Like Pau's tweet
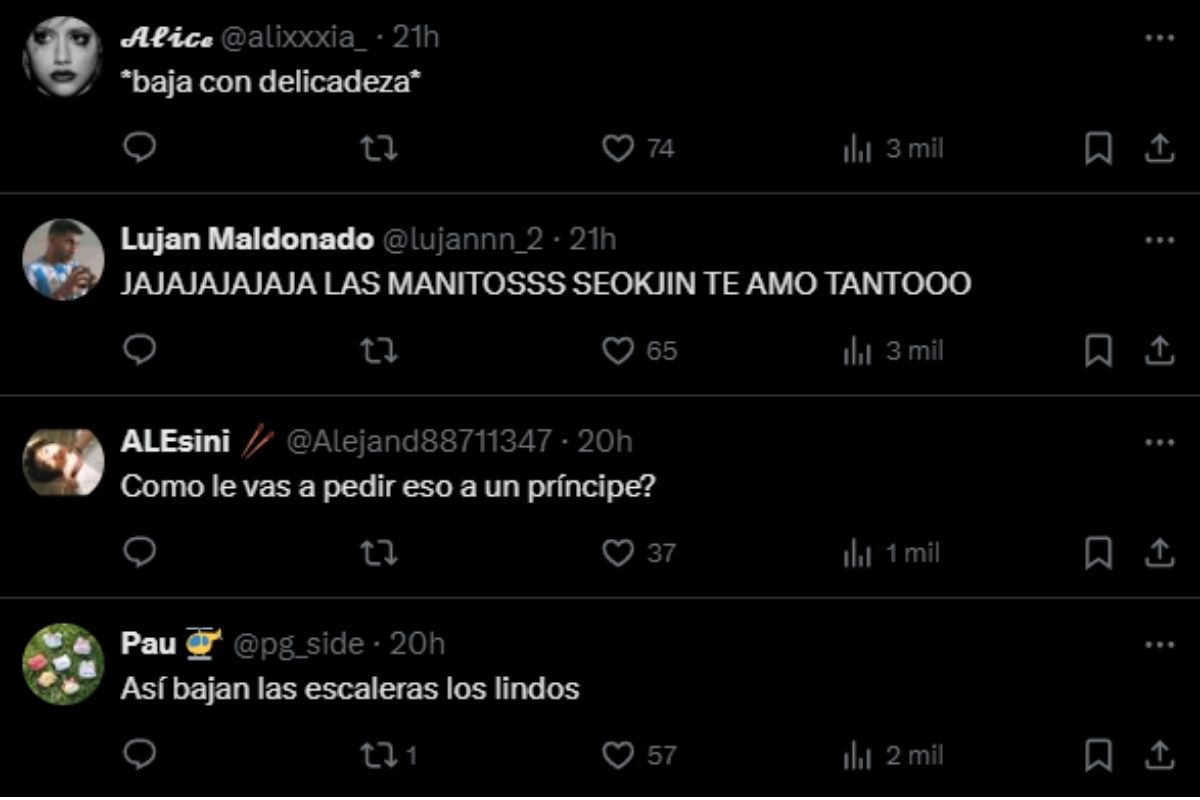 click(x=619, y=755)
